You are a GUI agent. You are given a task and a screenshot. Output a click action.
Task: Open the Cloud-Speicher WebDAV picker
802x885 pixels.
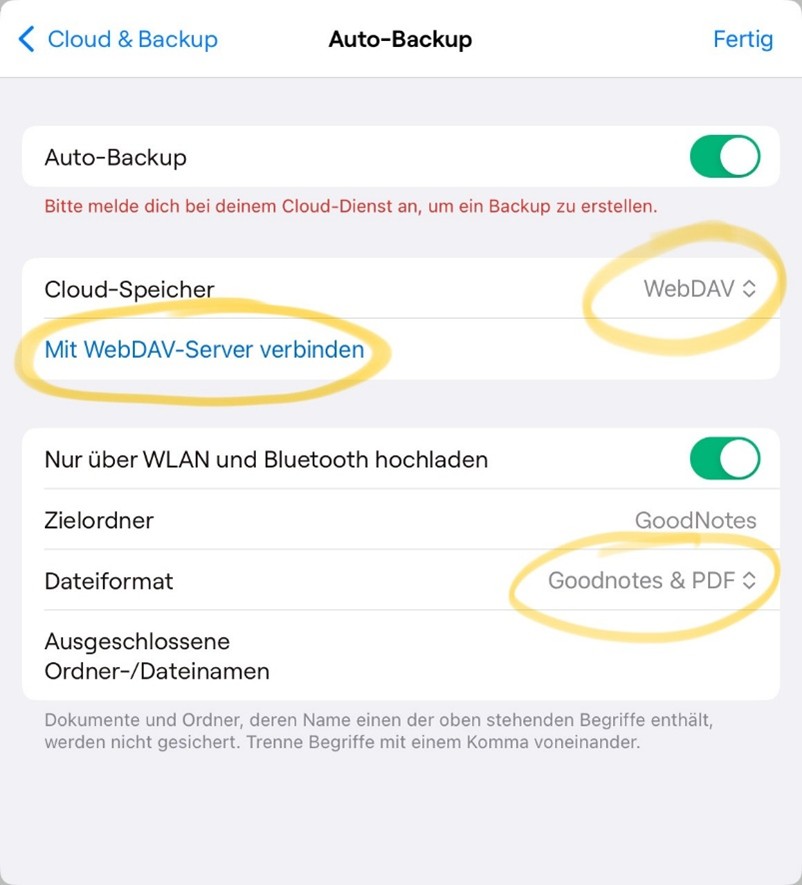(x=699, y=289)
